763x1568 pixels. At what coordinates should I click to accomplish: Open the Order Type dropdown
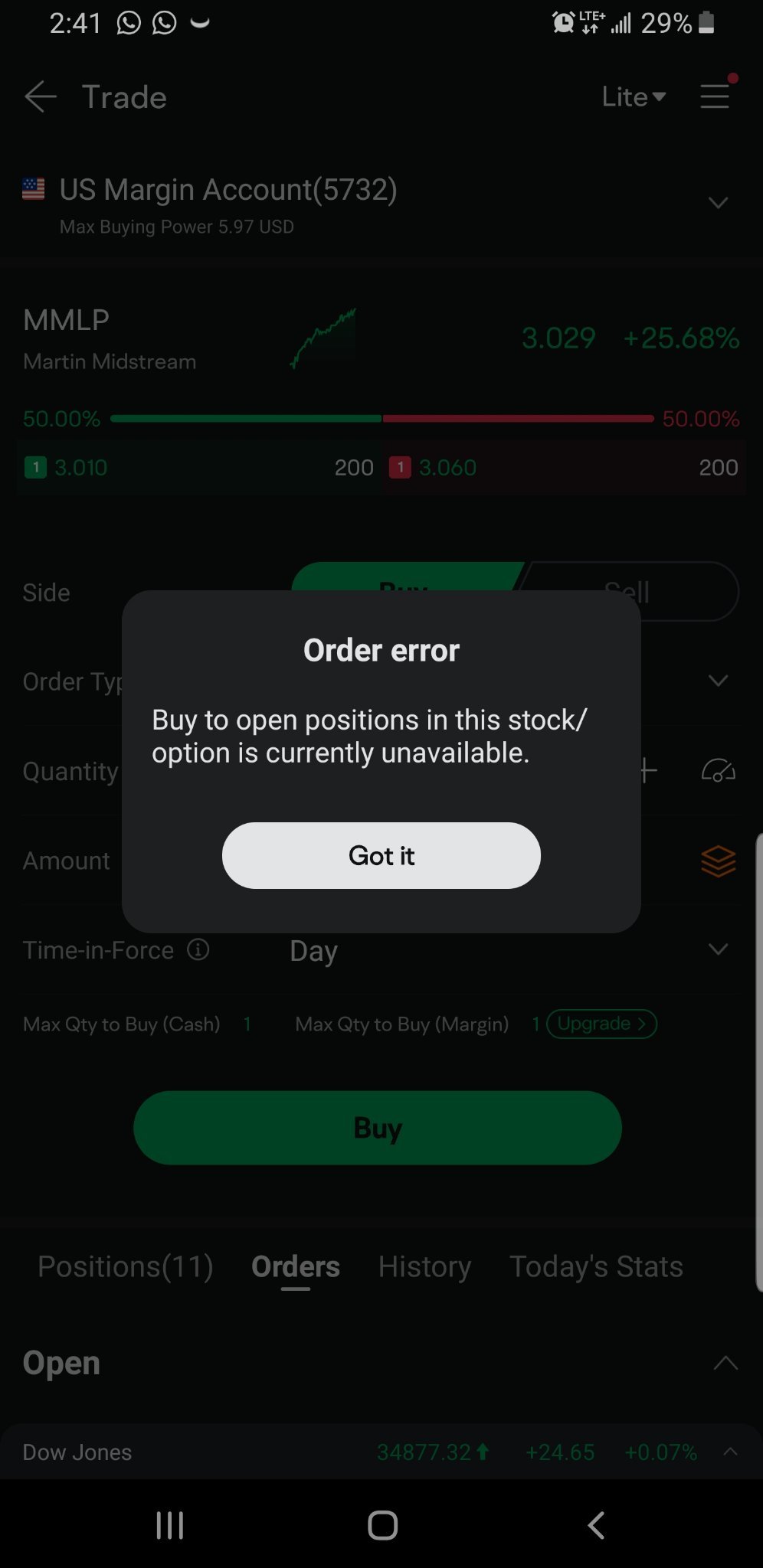[718, 681]
